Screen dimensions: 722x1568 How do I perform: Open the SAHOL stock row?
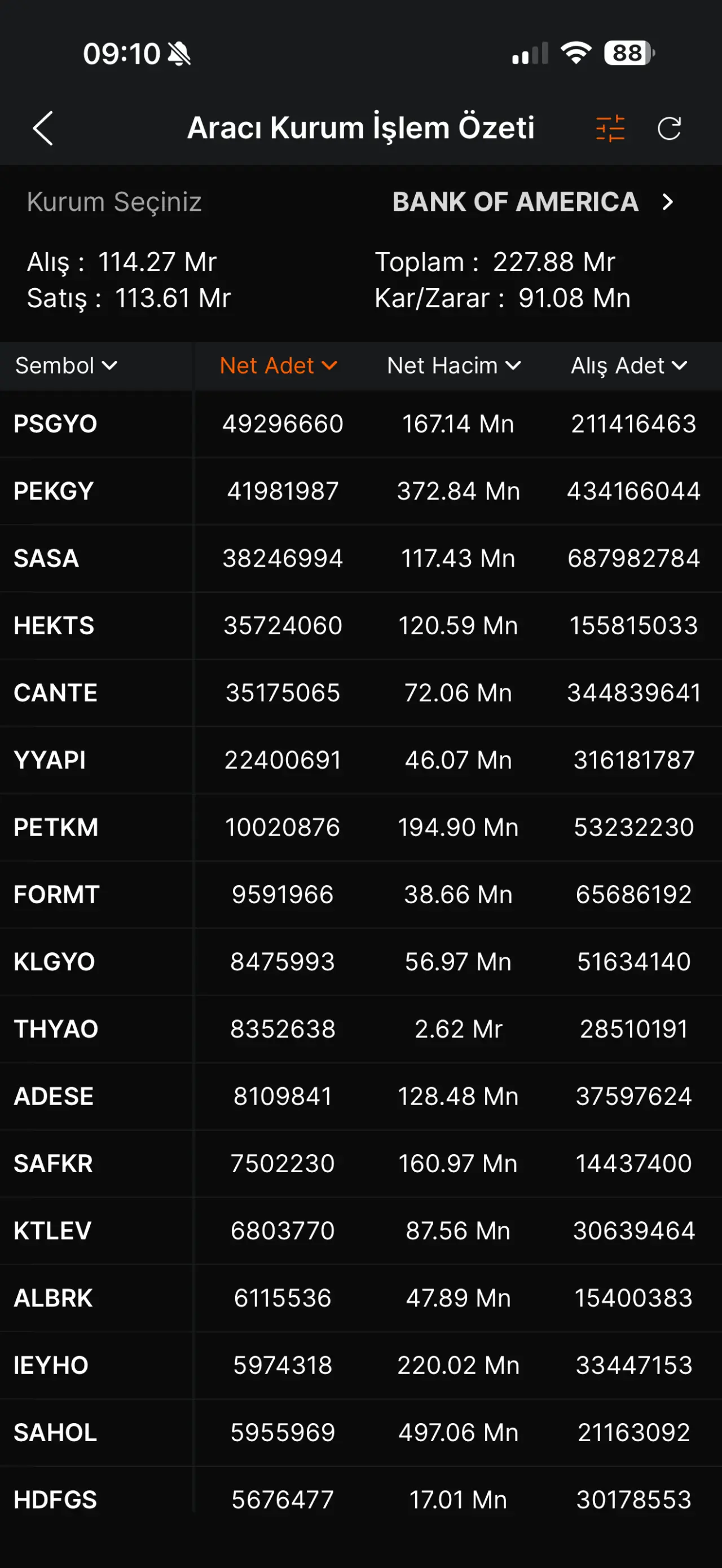[x=55, y=1433]
